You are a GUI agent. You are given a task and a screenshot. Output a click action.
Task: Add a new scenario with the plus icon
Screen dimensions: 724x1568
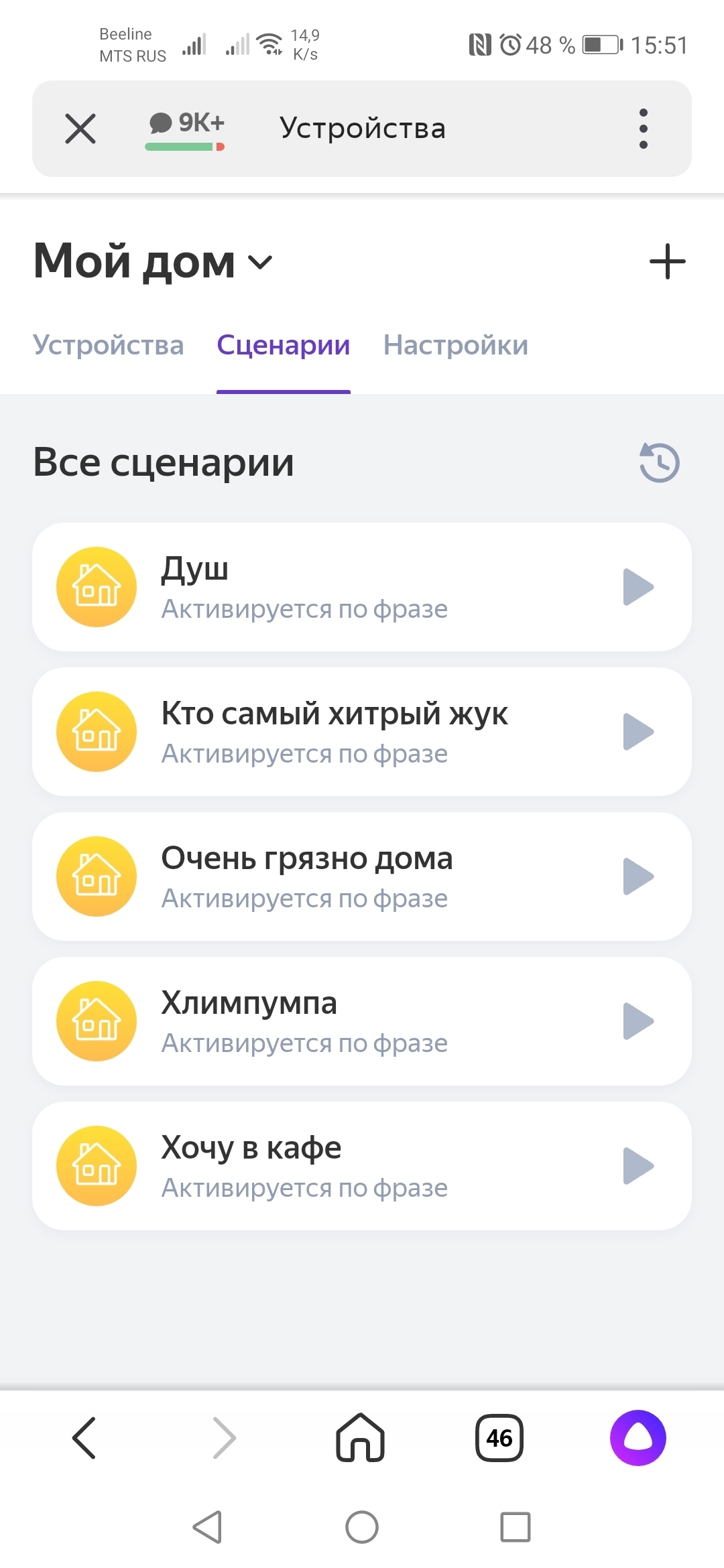pyautogui.click(x=668, y=261)
